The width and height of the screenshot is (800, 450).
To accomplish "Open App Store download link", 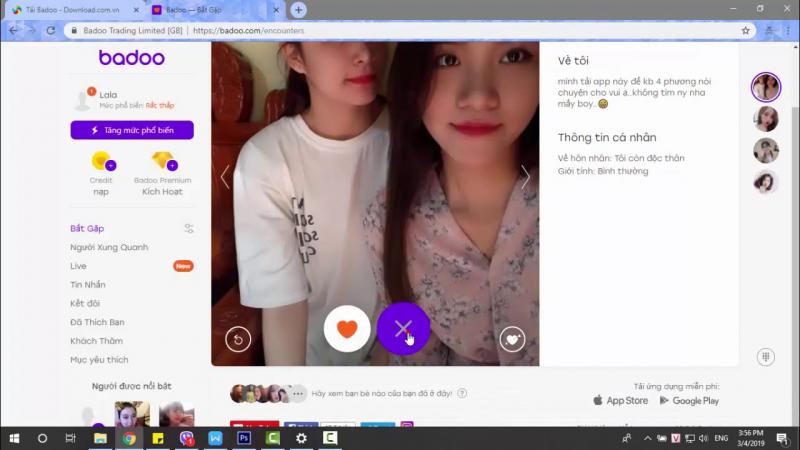I will pyautogui.click(x=620, y=400).
